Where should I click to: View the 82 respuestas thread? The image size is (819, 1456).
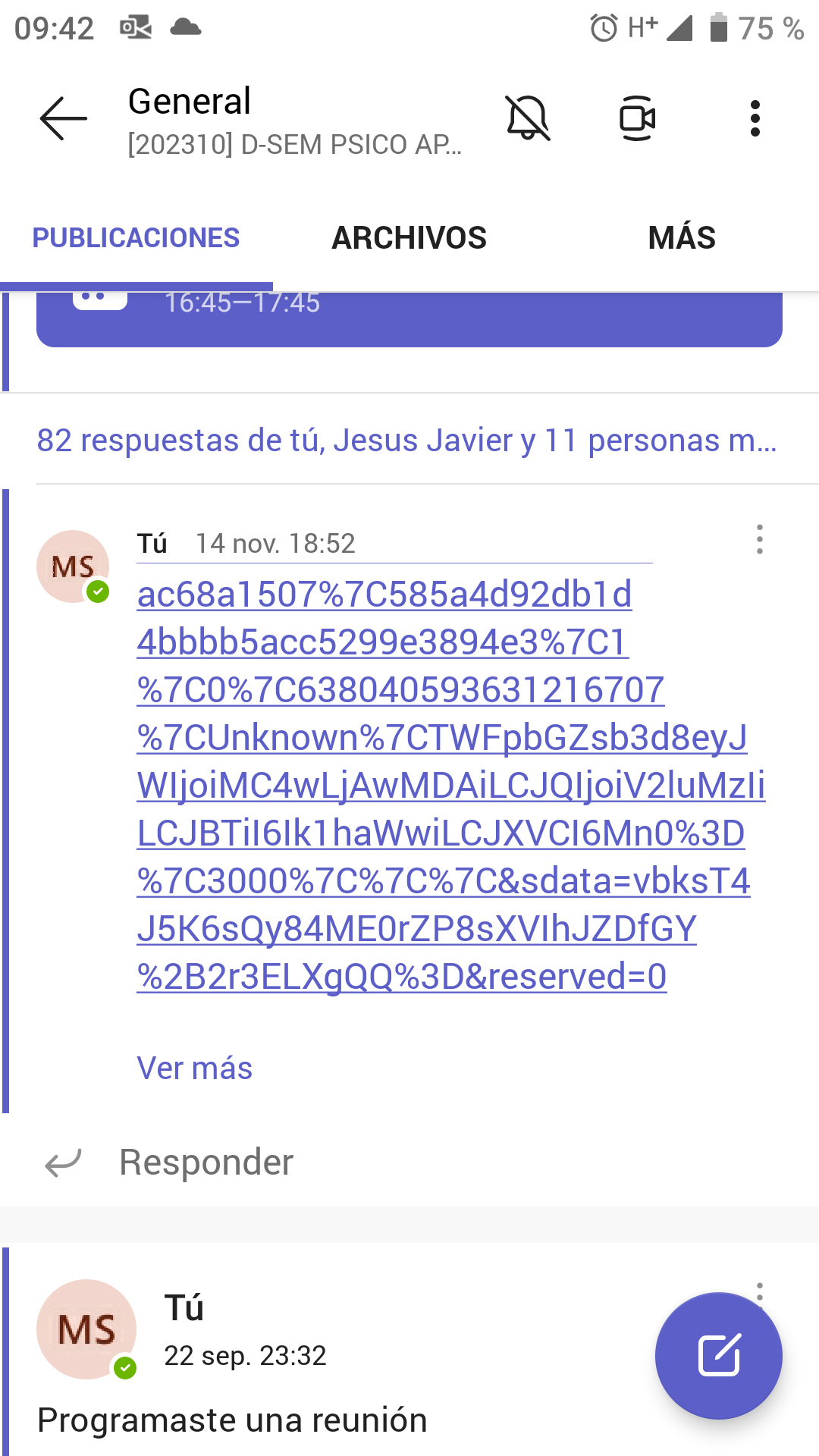point(407,440)
